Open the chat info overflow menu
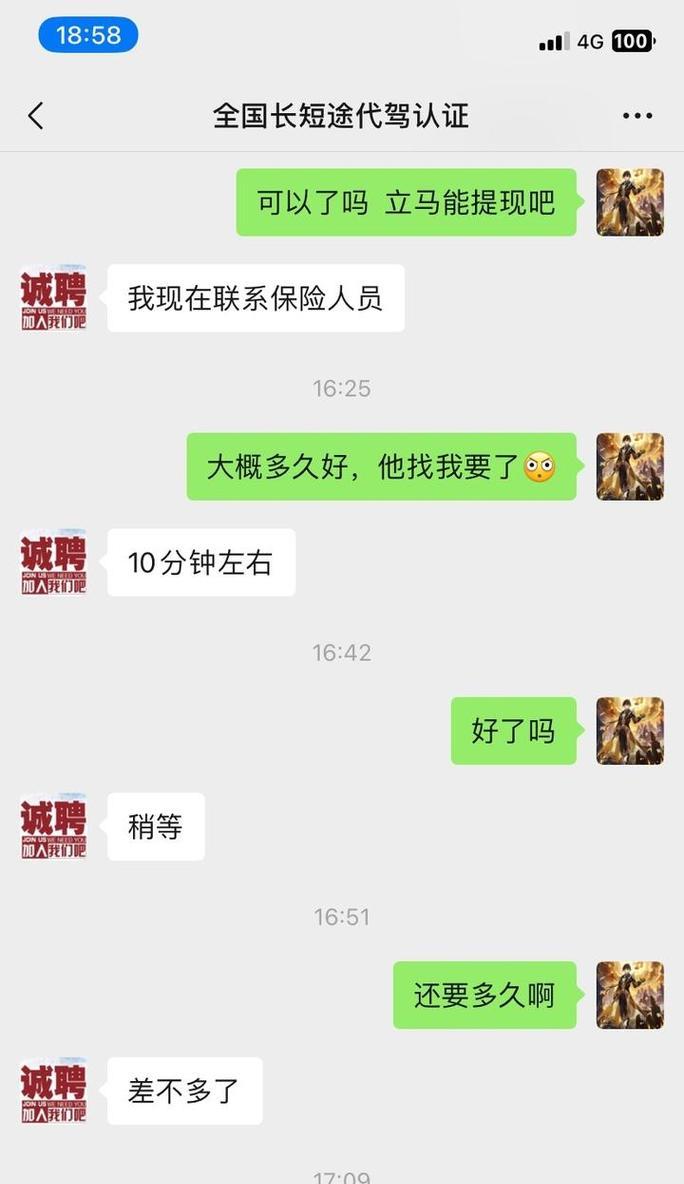 coord(637,116)
